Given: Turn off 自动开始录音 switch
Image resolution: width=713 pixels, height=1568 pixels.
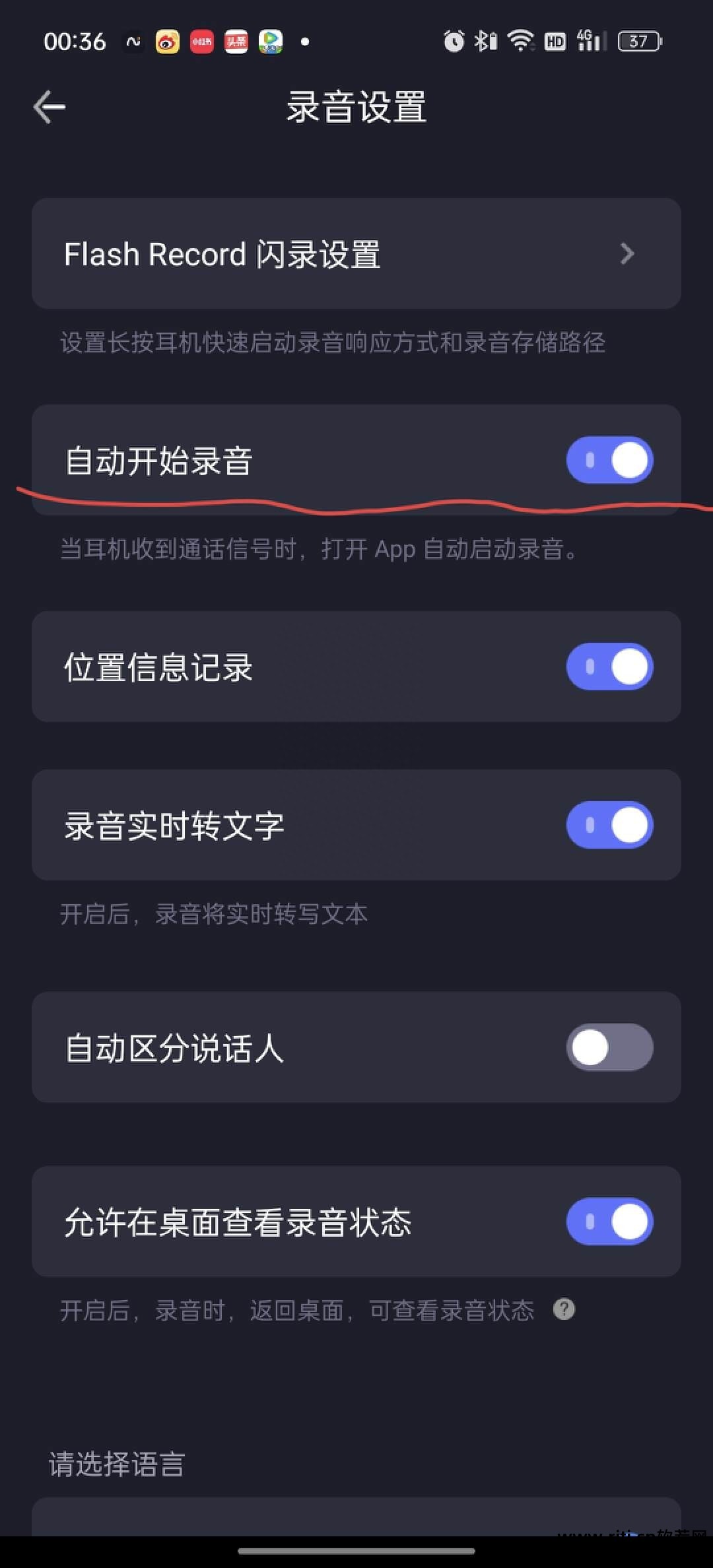Looking at the screenshot, I should [x=609, y=460].
